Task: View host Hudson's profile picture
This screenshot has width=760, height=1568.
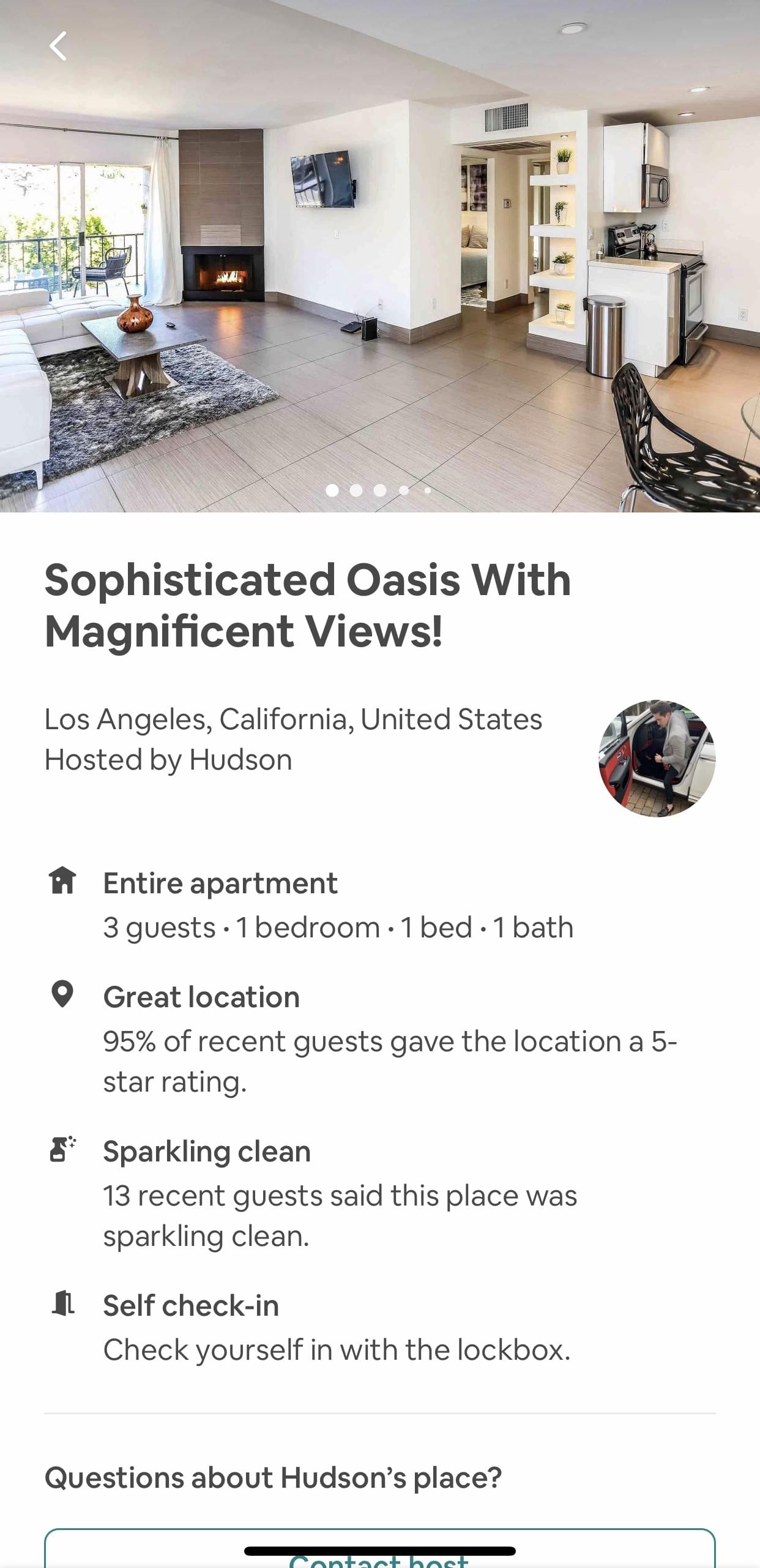Action: (x=657, y=758)
